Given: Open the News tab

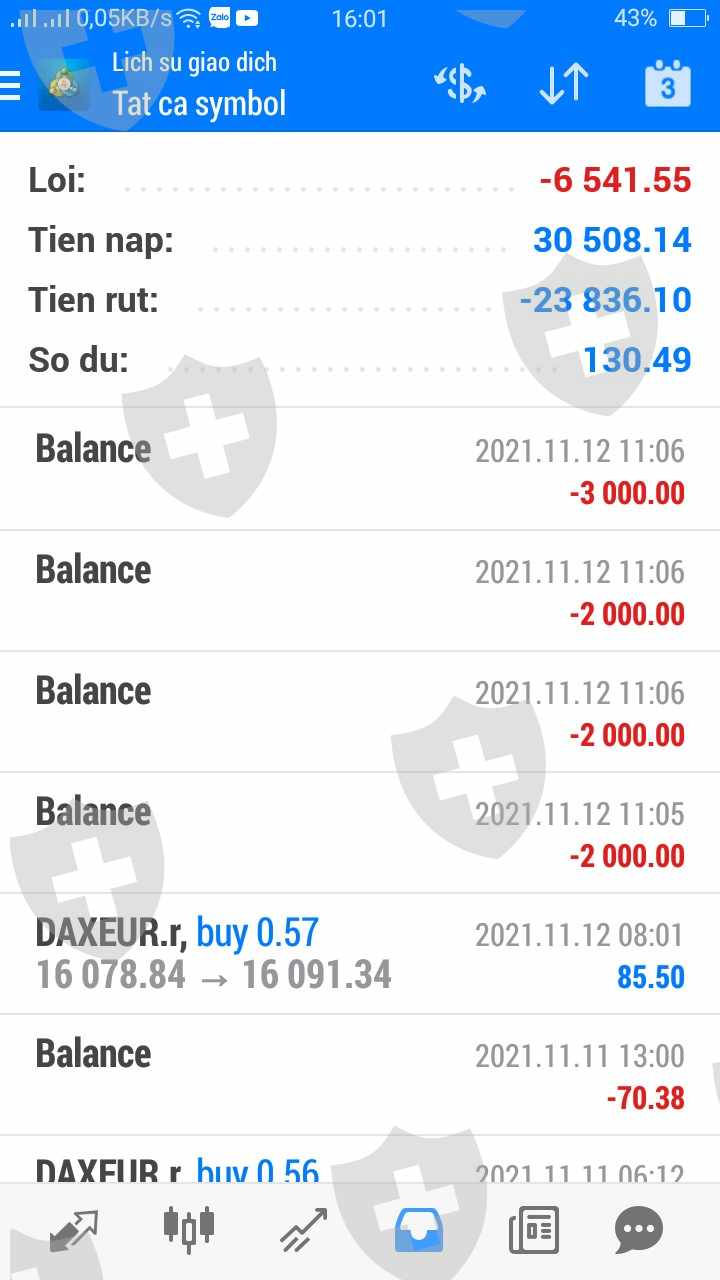Looking at the screenshot, I should (x=533, y=1228).
